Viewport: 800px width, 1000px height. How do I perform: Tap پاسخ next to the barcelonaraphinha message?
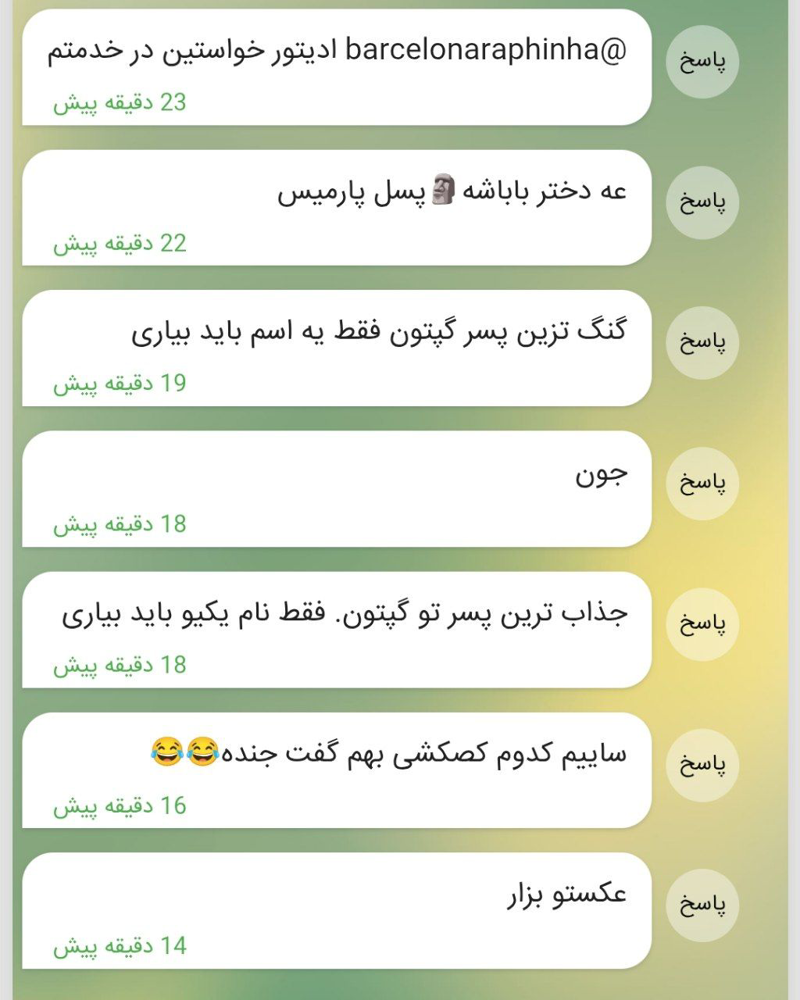pos(702,62)
